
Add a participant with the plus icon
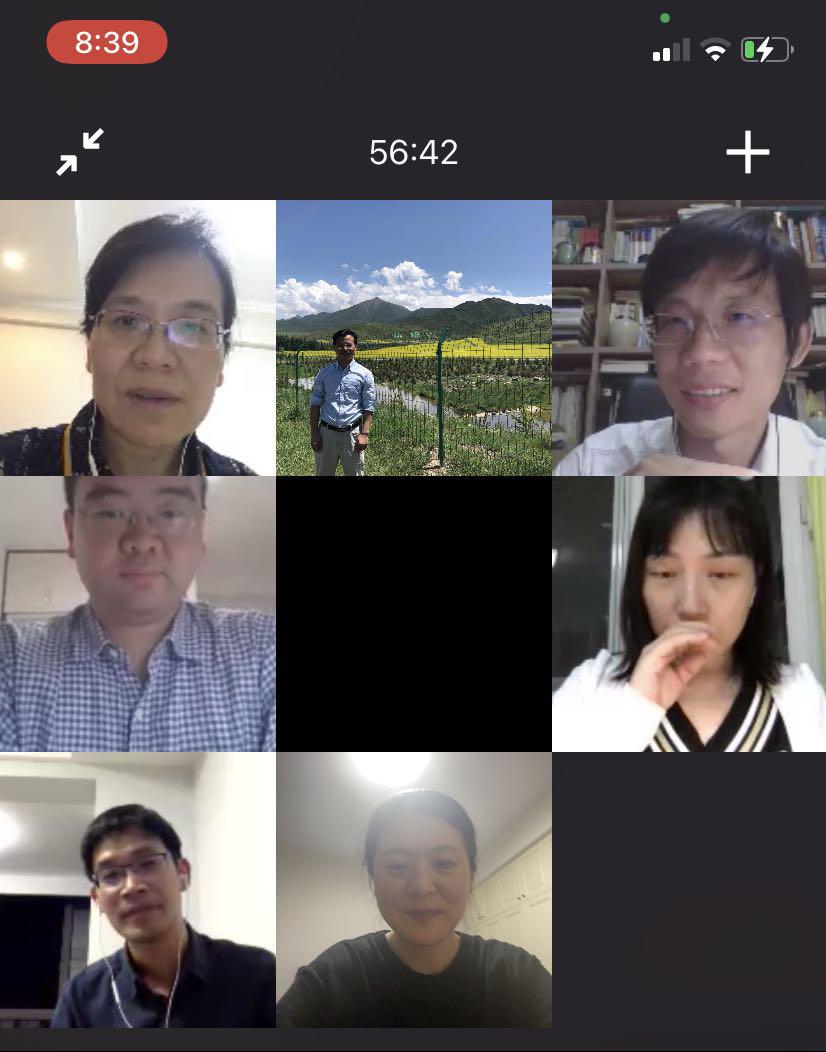(x=747, y=152)
